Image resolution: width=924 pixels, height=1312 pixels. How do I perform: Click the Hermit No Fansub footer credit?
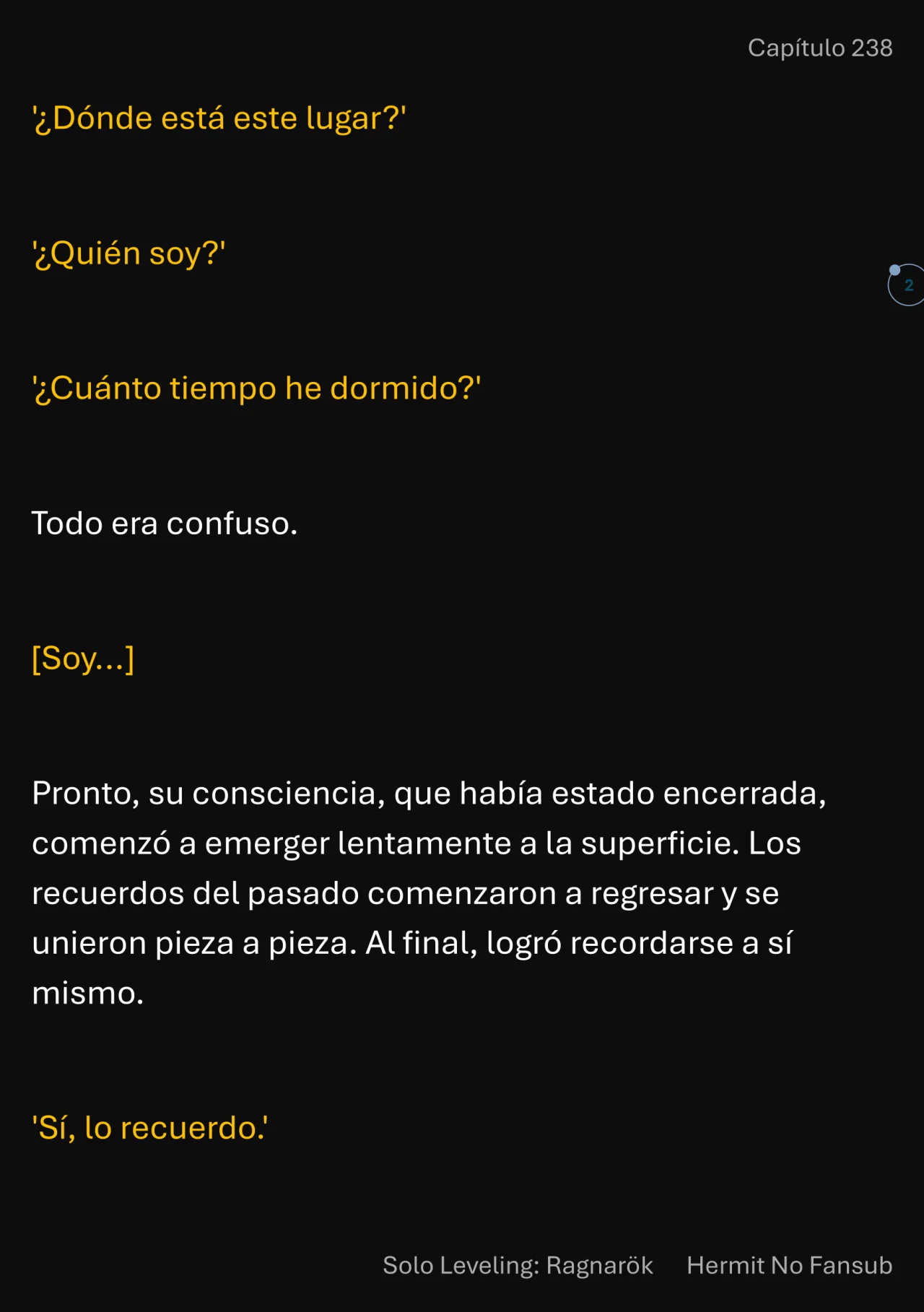pos(789,1266)
